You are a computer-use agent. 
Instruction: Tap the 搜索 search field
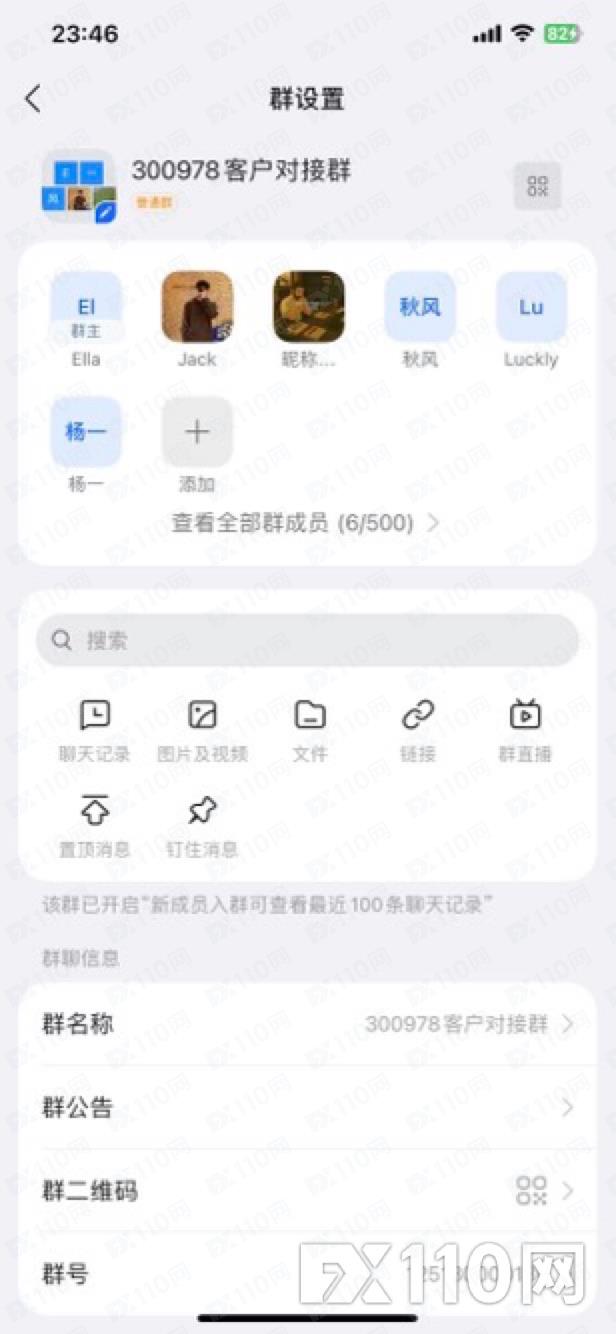point(307,640)
